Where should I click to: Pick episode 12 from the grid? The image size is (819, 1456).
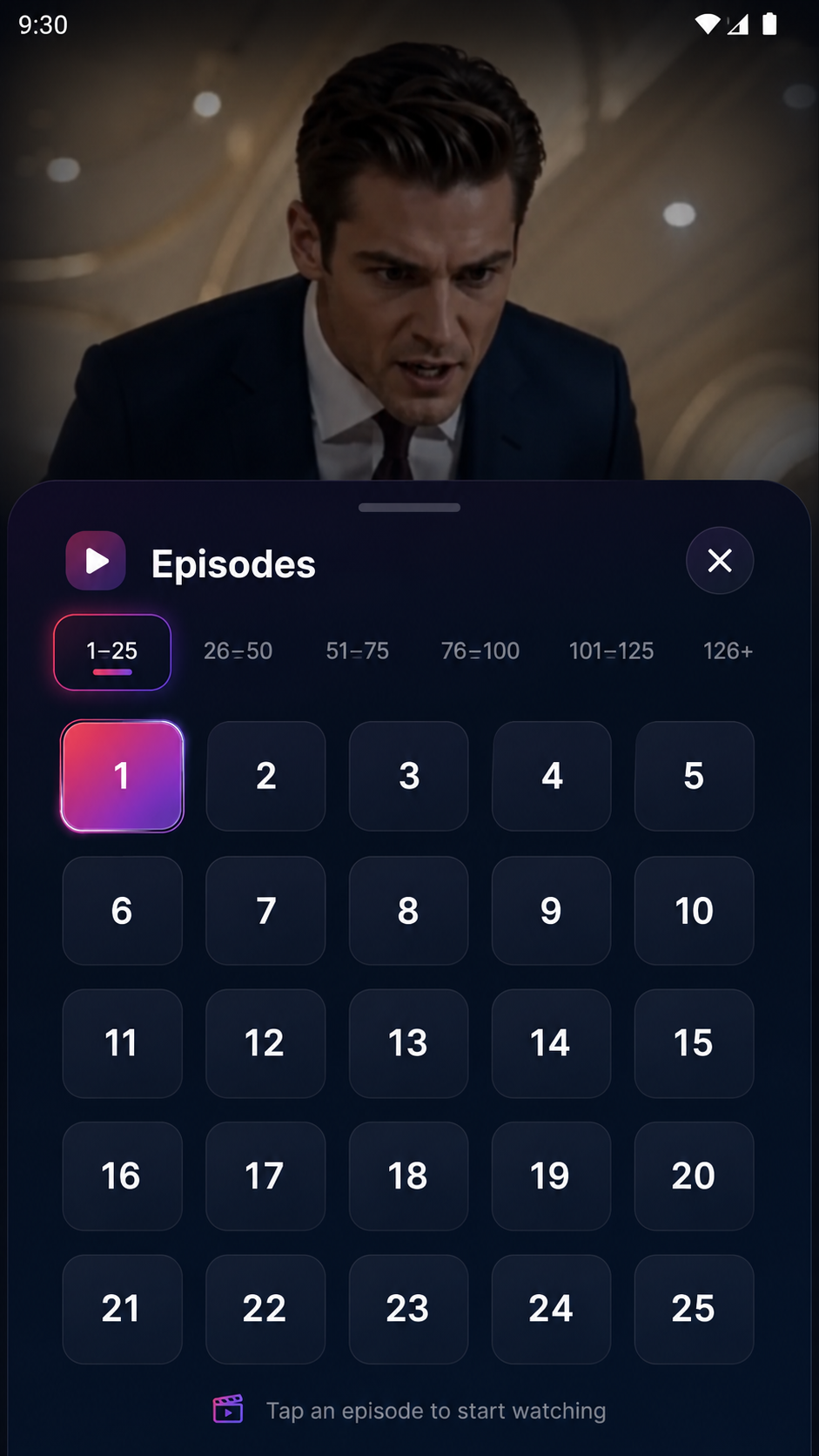coord(265,1043)
